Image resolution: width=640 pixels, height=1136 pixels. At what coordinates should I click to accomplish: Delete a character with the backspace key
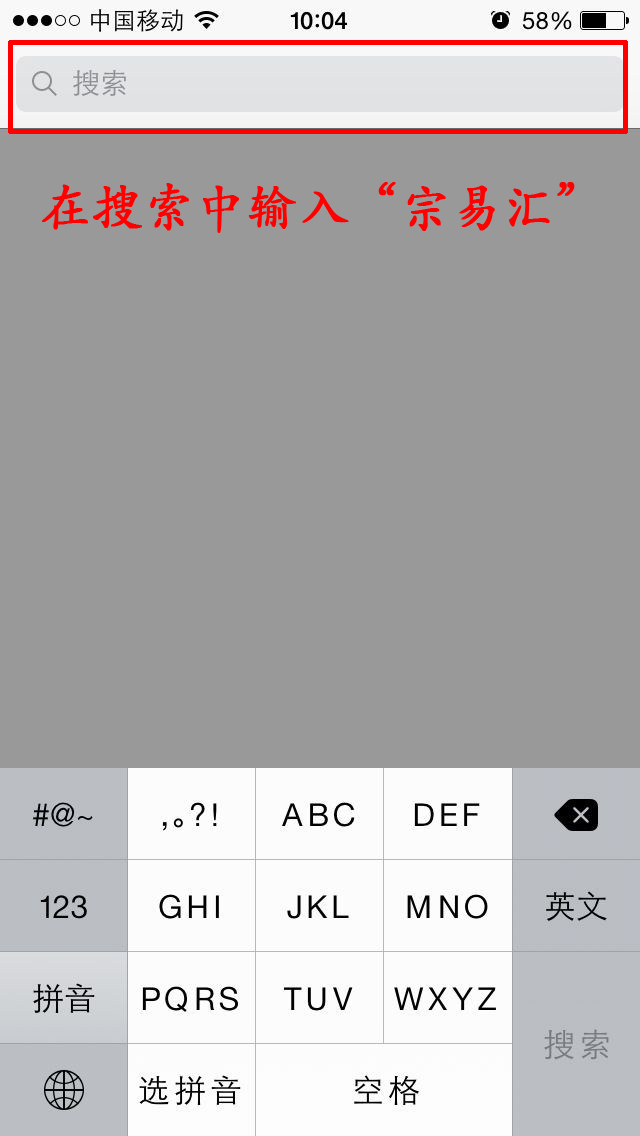[576, 815]
